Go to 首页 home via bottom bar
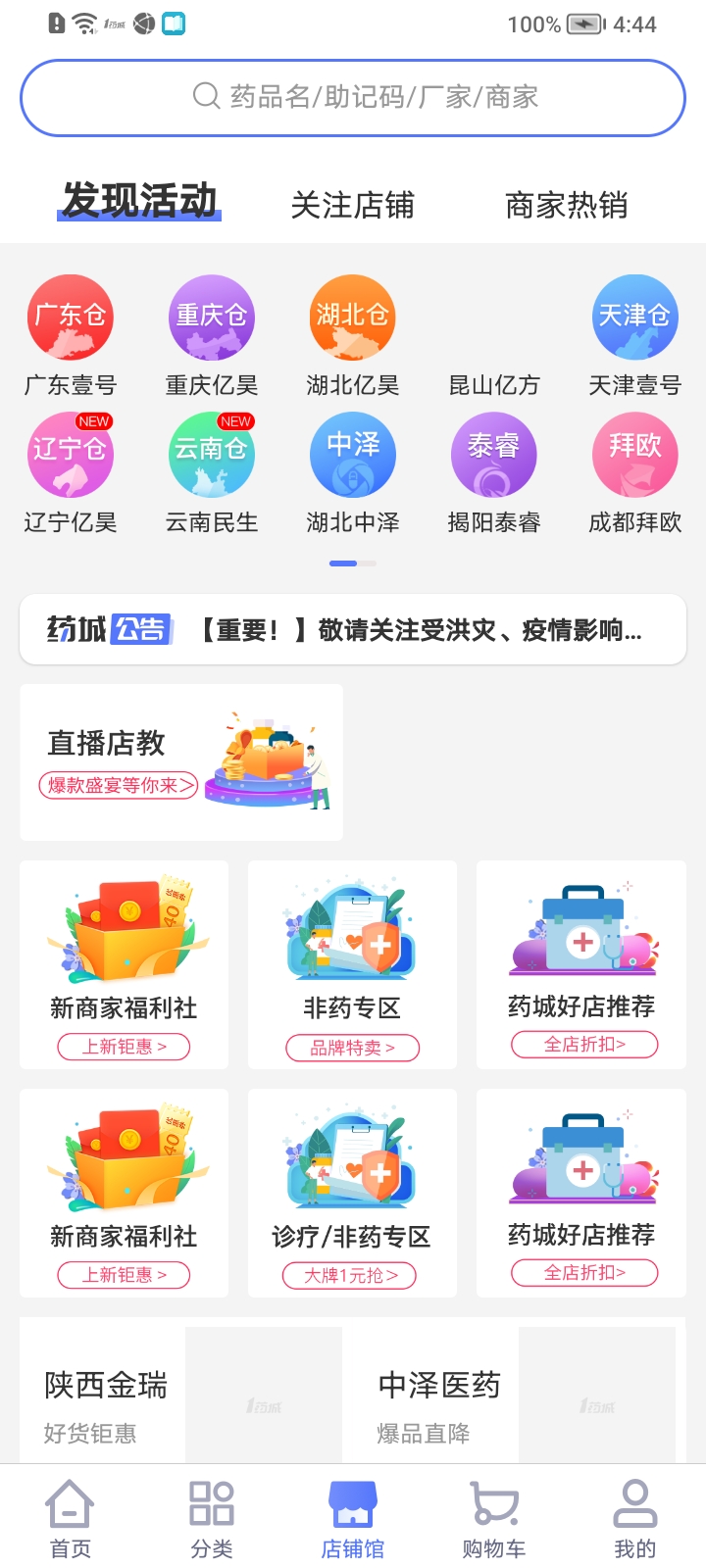 tap(69, 1509)
